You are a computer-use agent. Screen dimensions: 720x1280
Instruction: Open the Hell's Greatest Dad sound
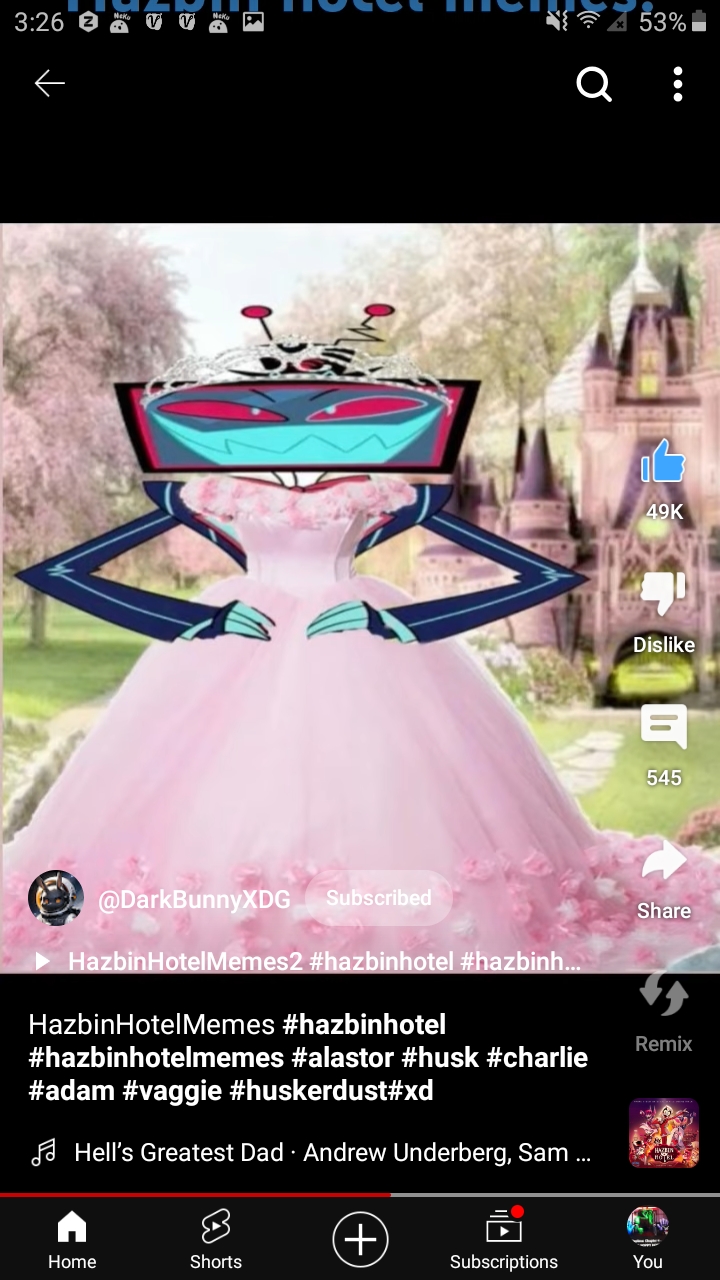(333, 1152)
